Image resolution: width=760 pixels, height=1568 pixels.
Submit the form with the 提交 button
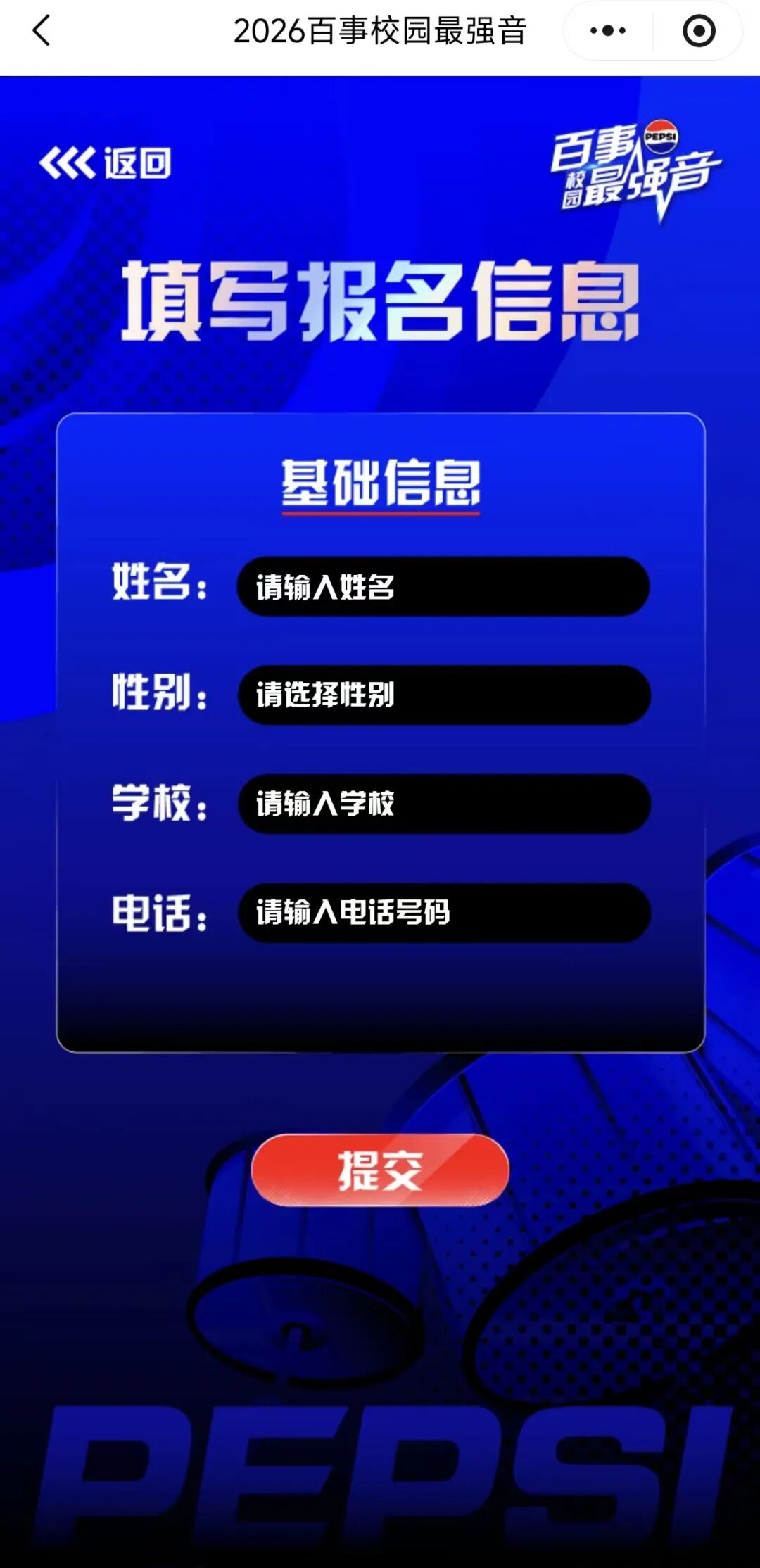(380, 1170)
